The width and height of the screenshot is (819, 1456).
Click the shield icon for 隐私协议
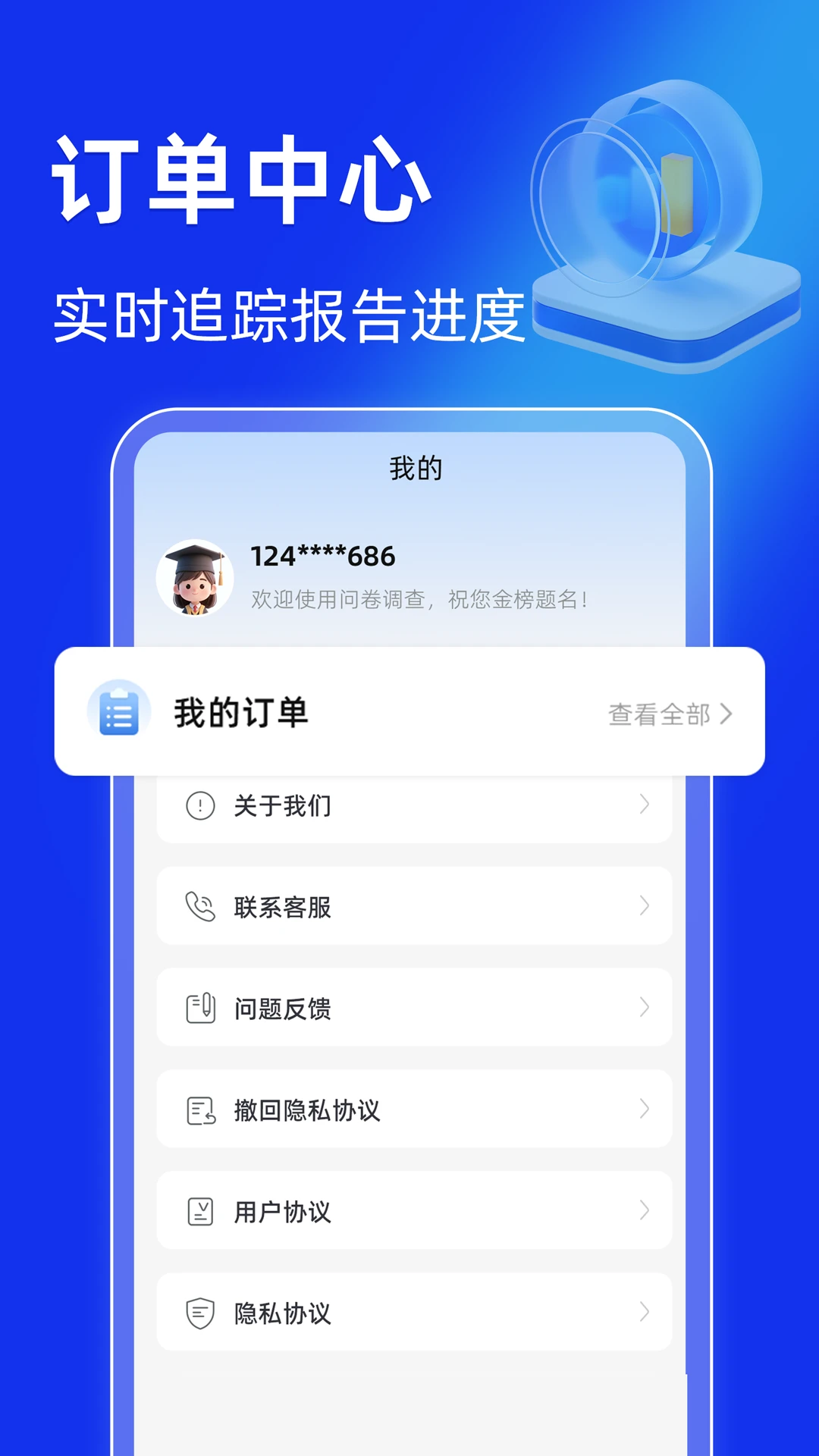[x=199, y=1313]
